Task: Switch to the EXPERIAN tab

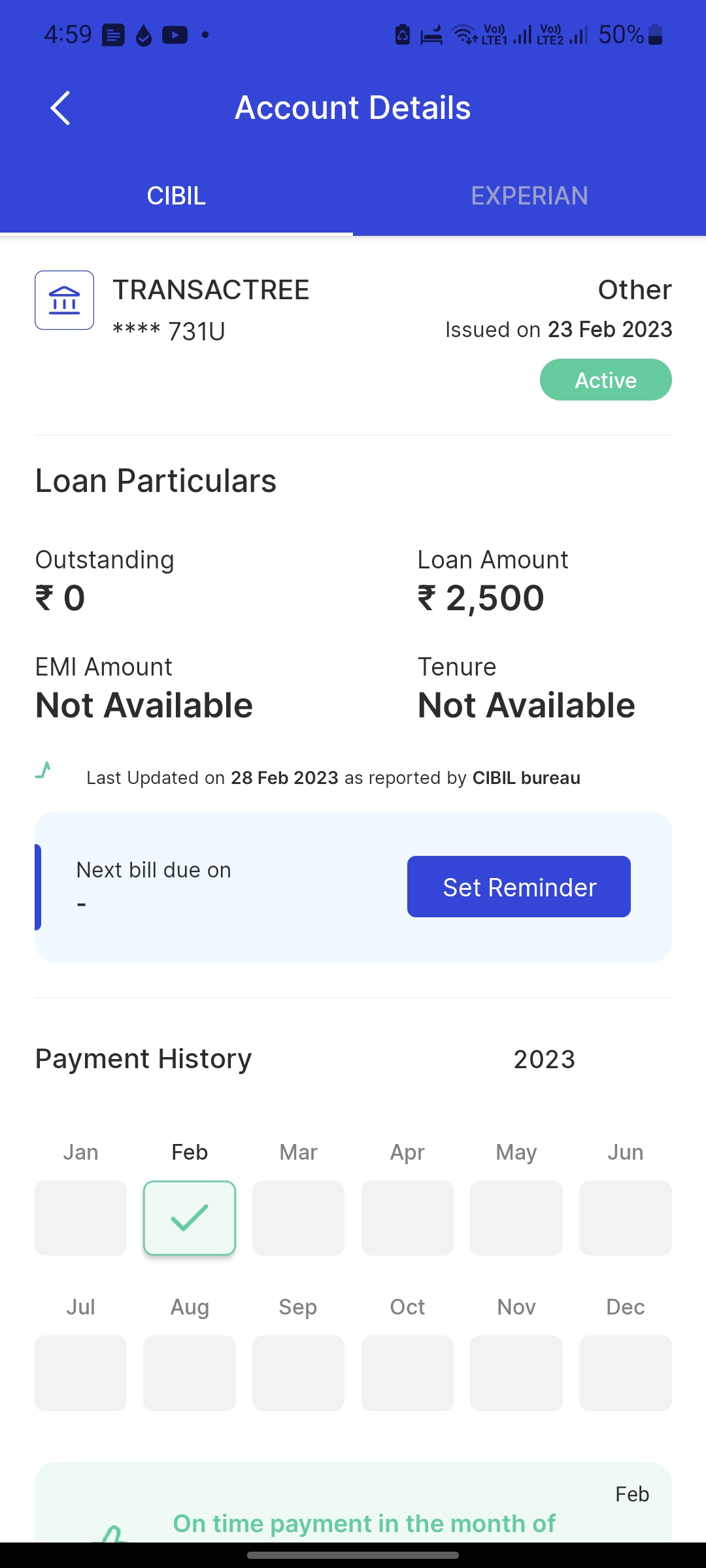Action: (529, 195)
